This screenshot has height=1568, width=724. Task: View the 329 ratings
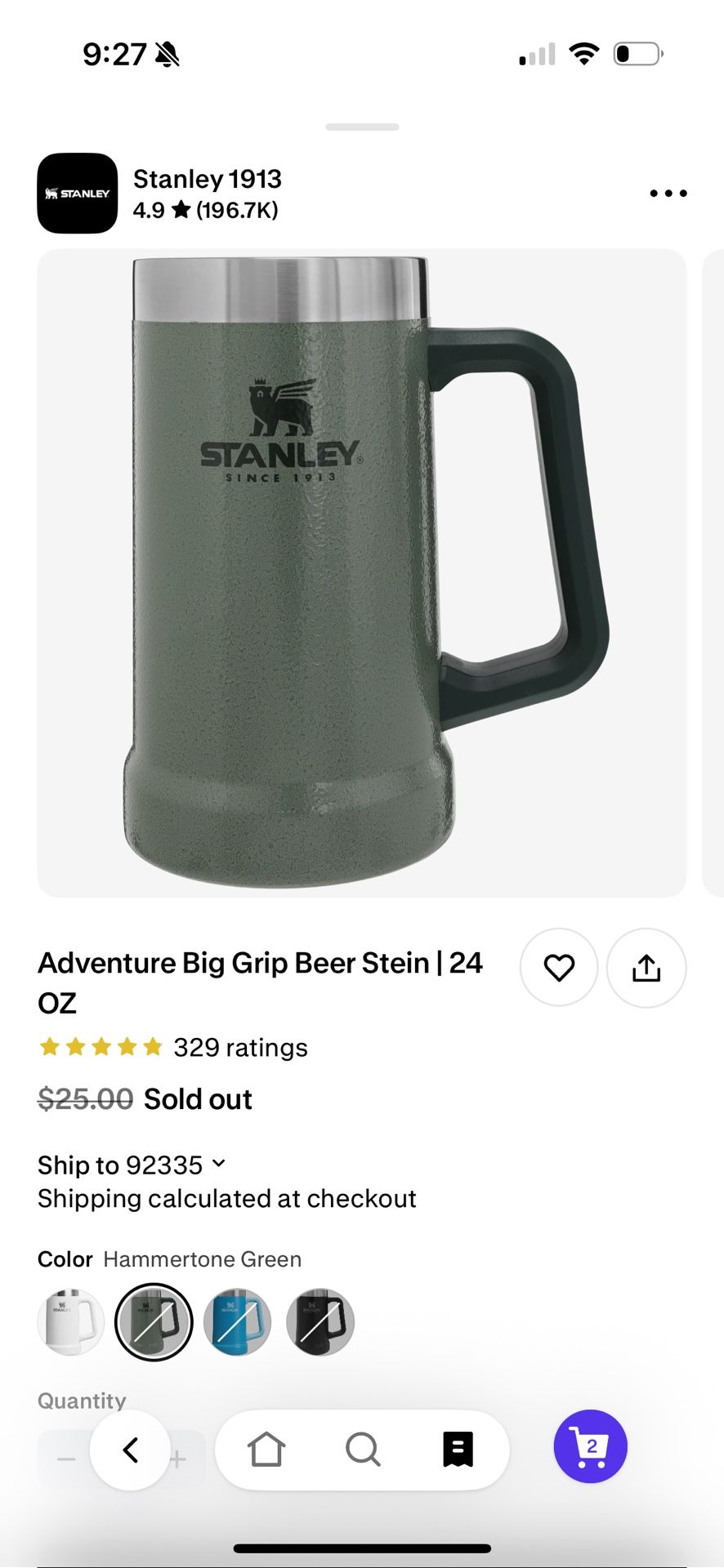tap(240, 1048)
